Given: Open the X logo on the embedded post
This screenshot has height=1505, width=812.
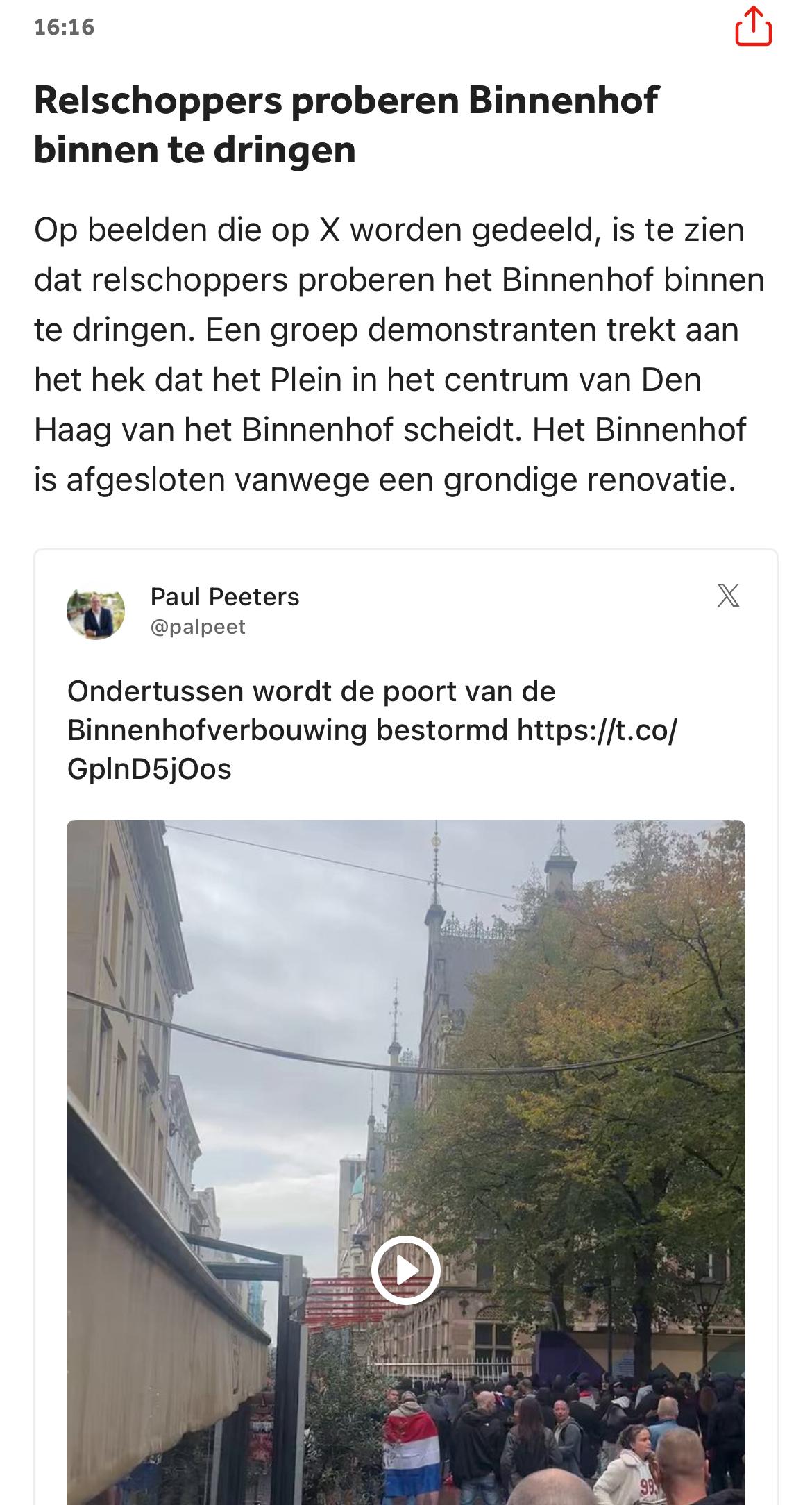Looking at the screenshot, I should point(728,596).
